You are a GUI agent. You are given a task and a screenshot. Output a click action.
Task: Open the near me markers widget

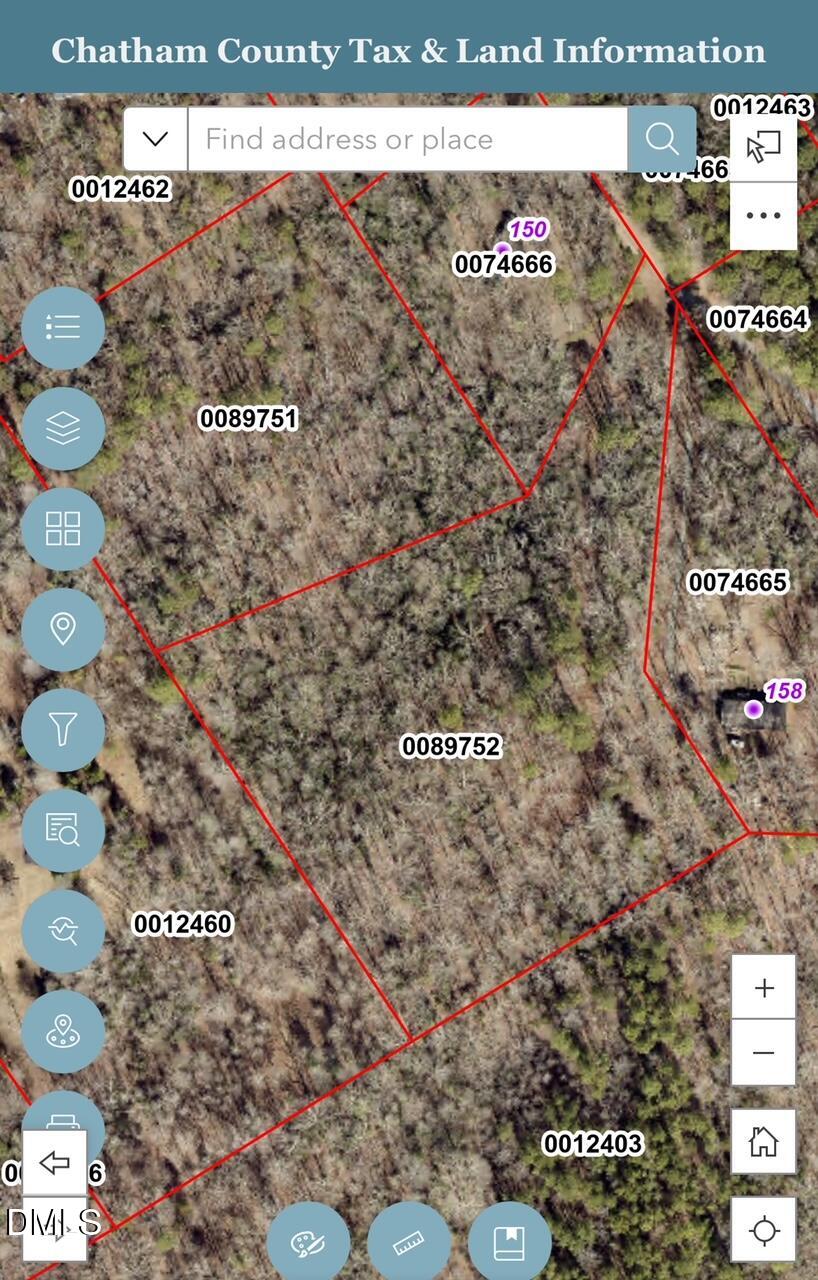[63, 1031]
